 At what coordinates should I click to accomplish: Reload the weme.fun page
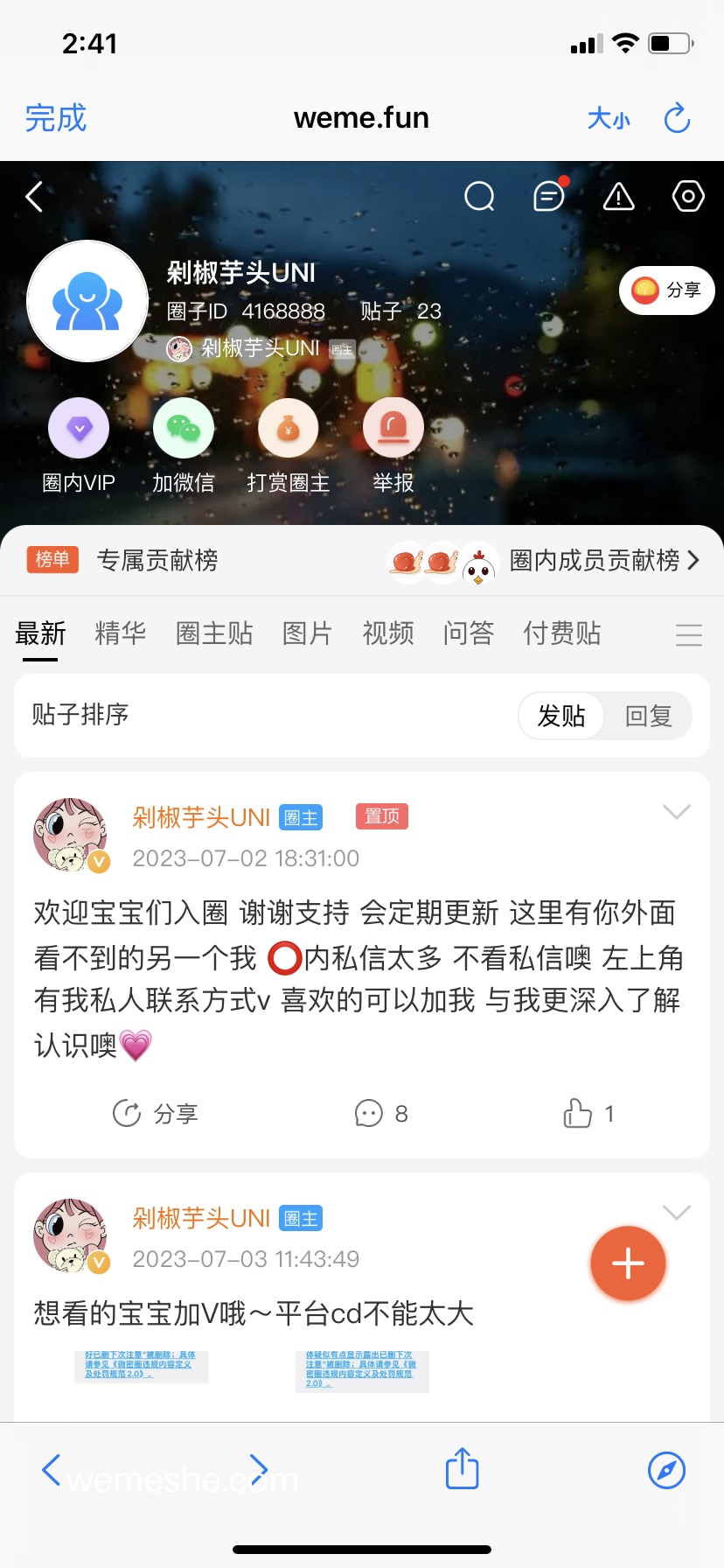(x=677, y=118)
